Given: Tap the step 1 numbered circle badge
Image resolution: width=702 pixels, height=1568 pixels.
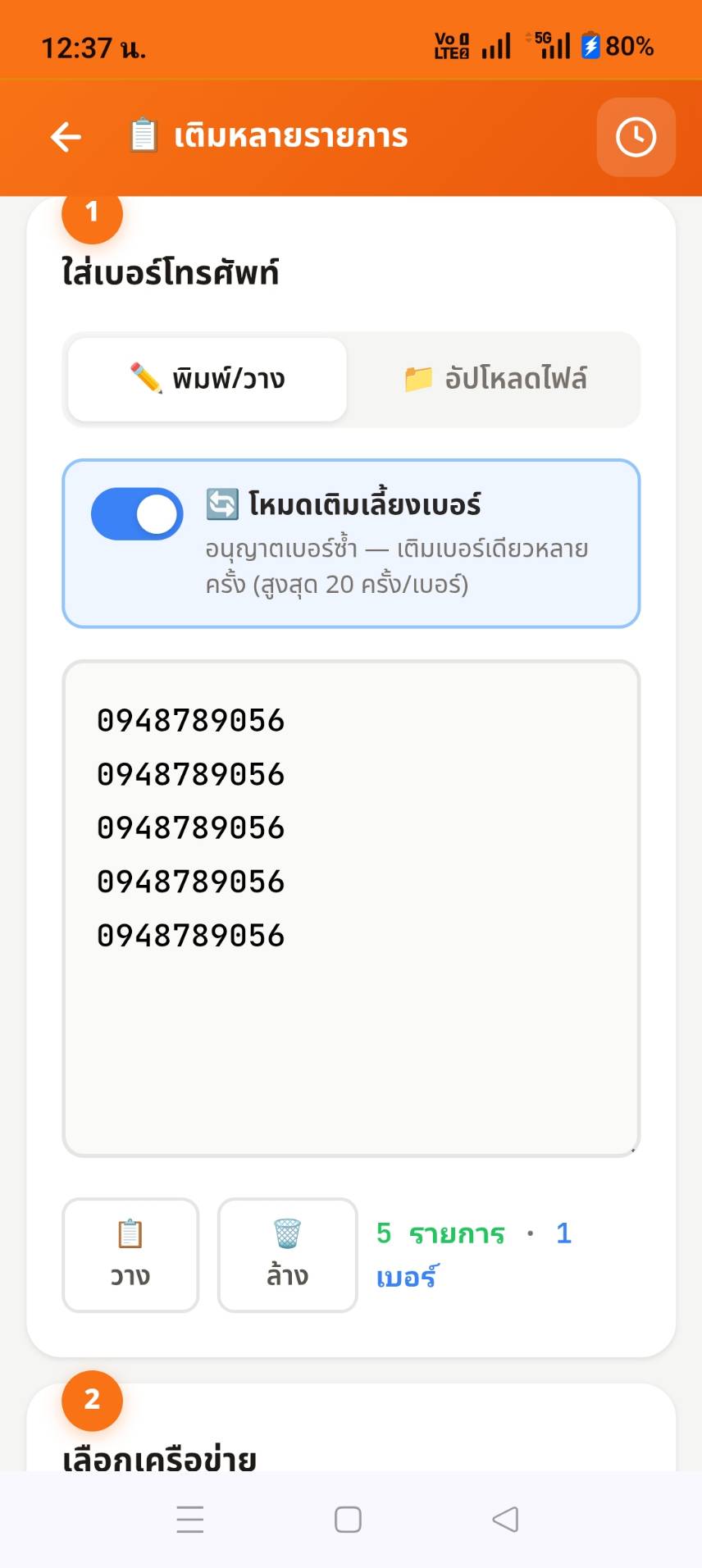Looking at the screenshot, I should [91, 213].
